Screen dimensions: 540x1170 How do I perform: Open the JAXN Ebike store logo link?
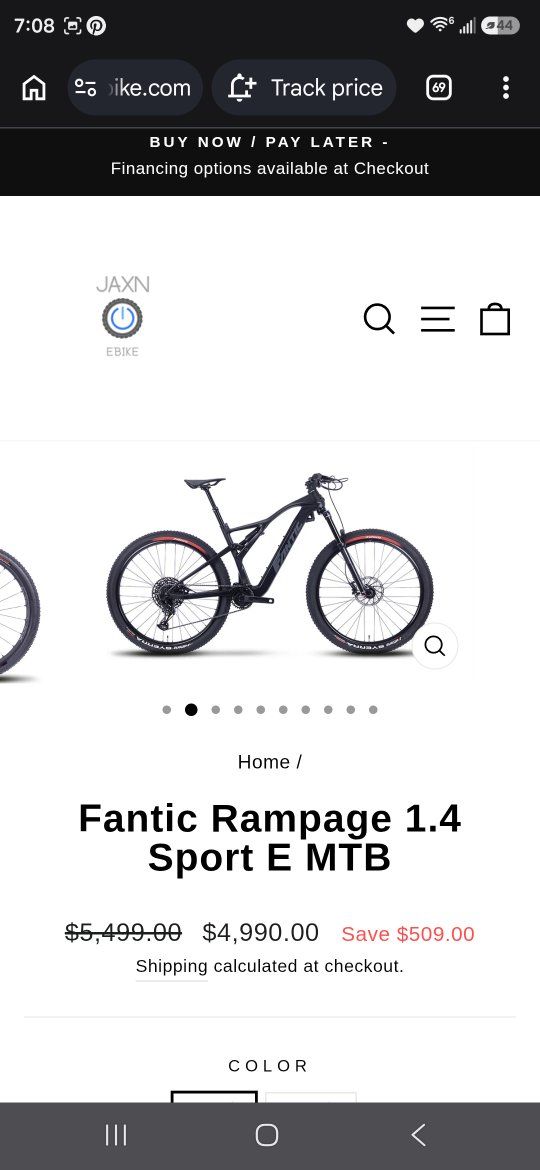122,317
